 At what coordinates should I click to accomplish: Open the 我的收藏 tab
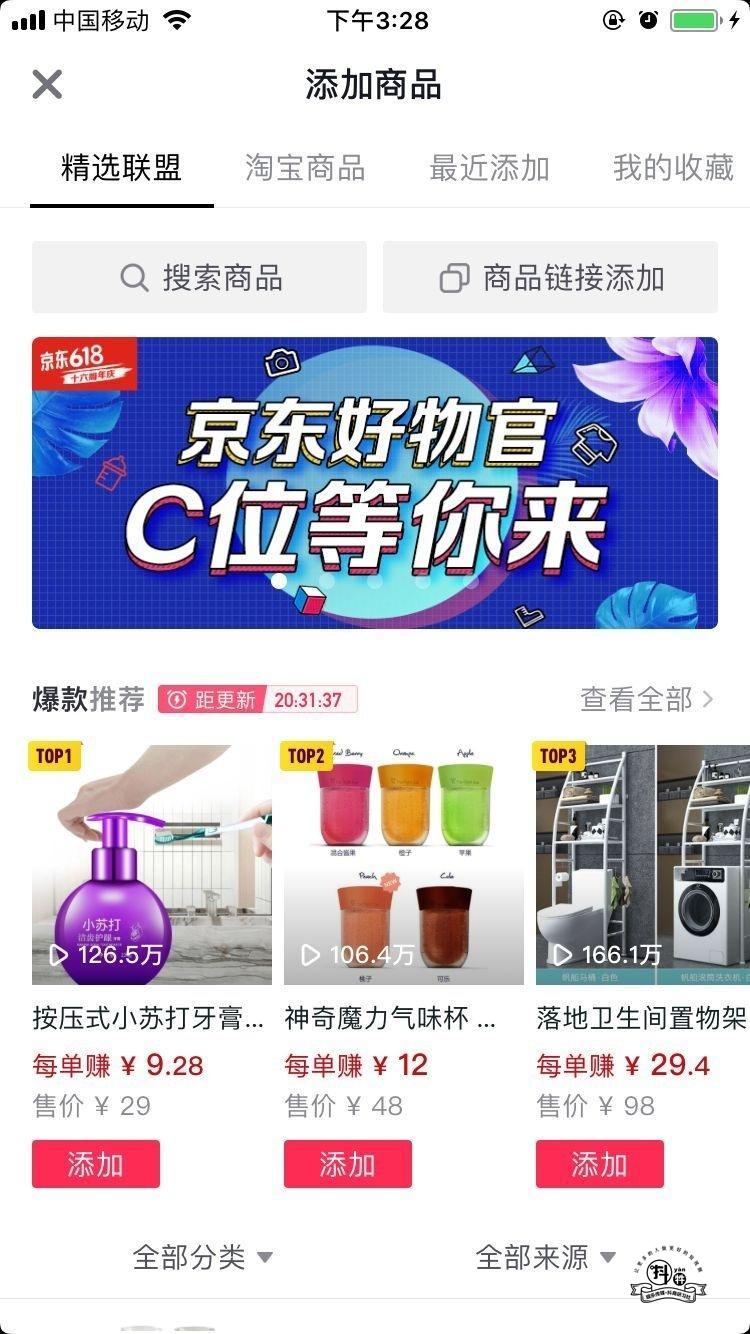673,168
